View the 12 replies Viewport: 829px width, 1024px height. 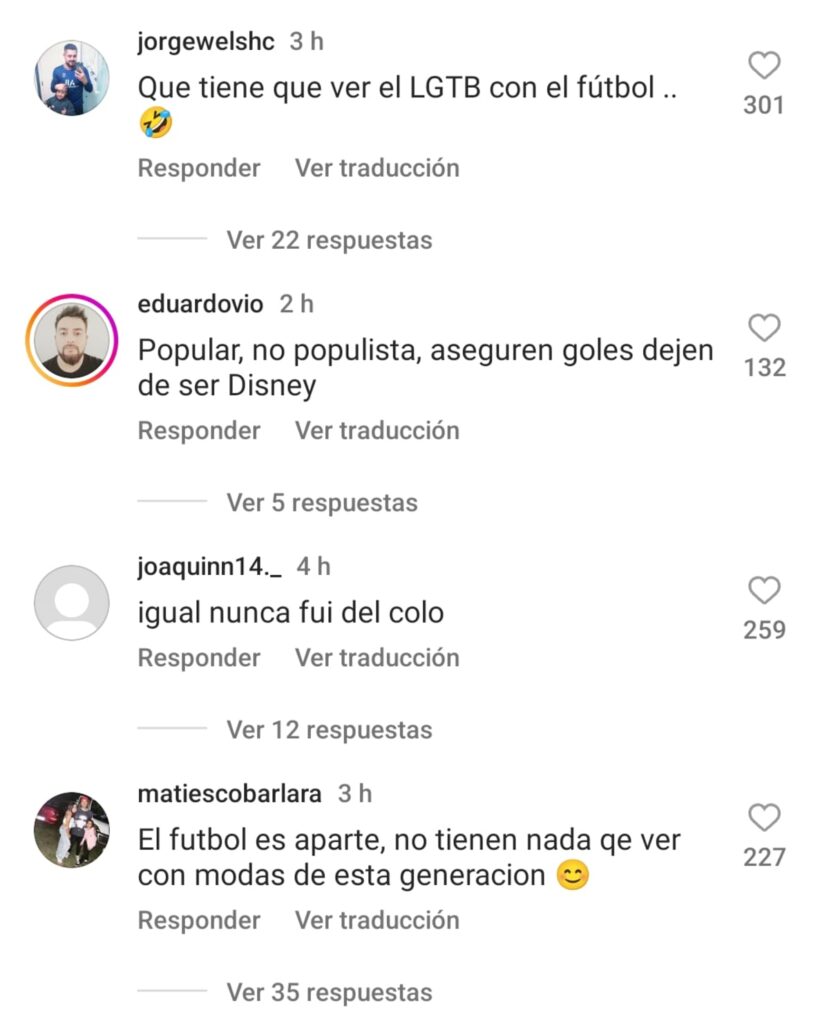click(329, 730)
